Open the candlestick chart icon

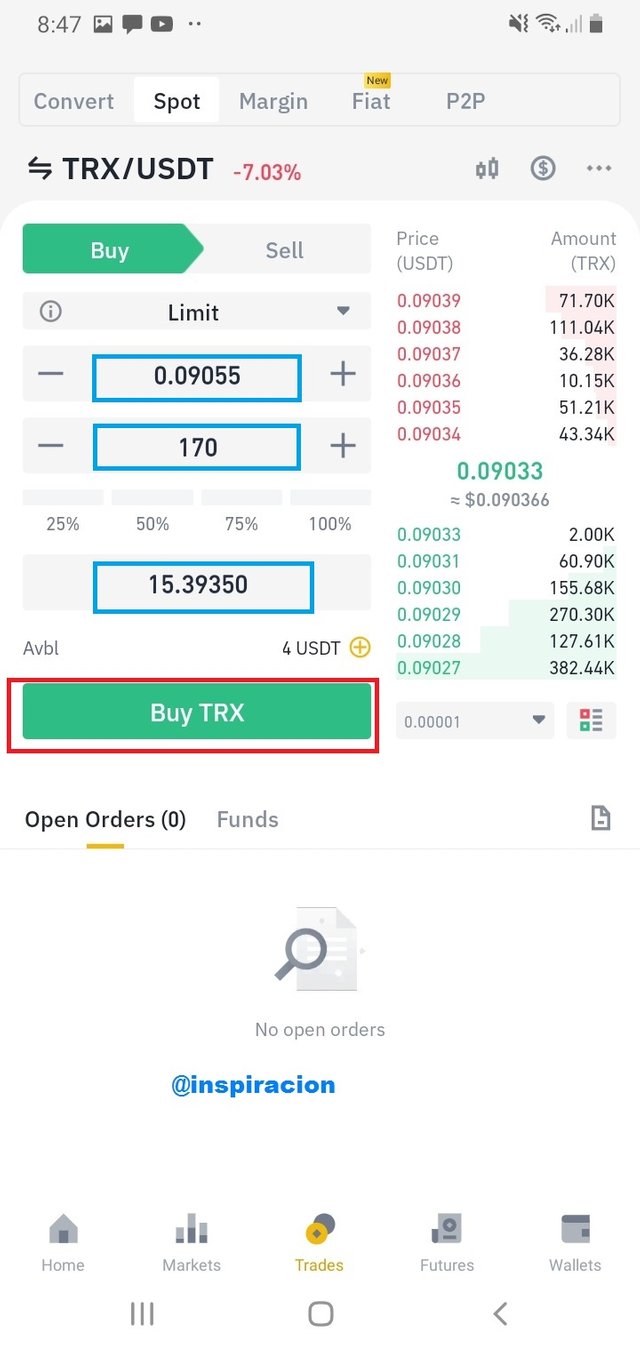[487, 168]
